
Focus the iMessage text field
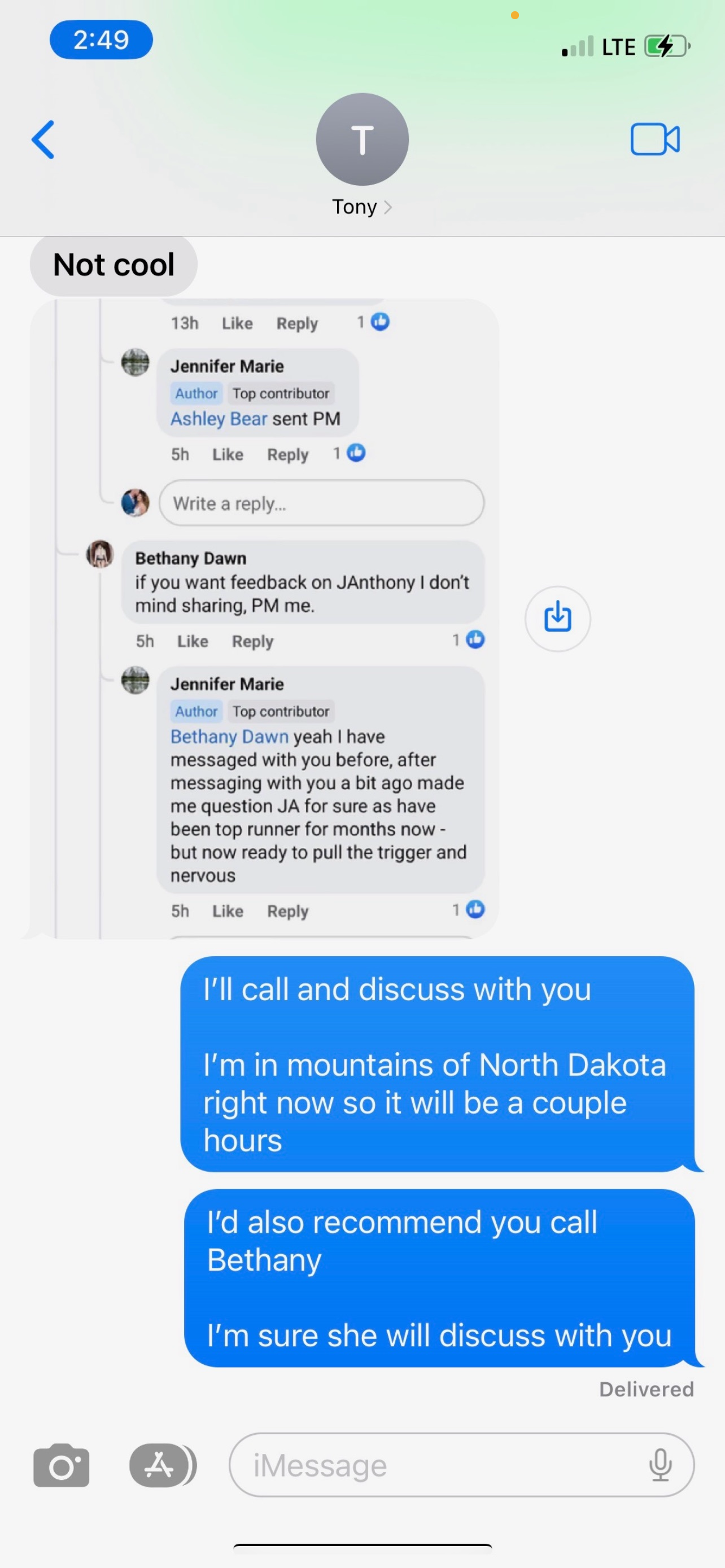pyautogui.click(x=438, y=1465)
